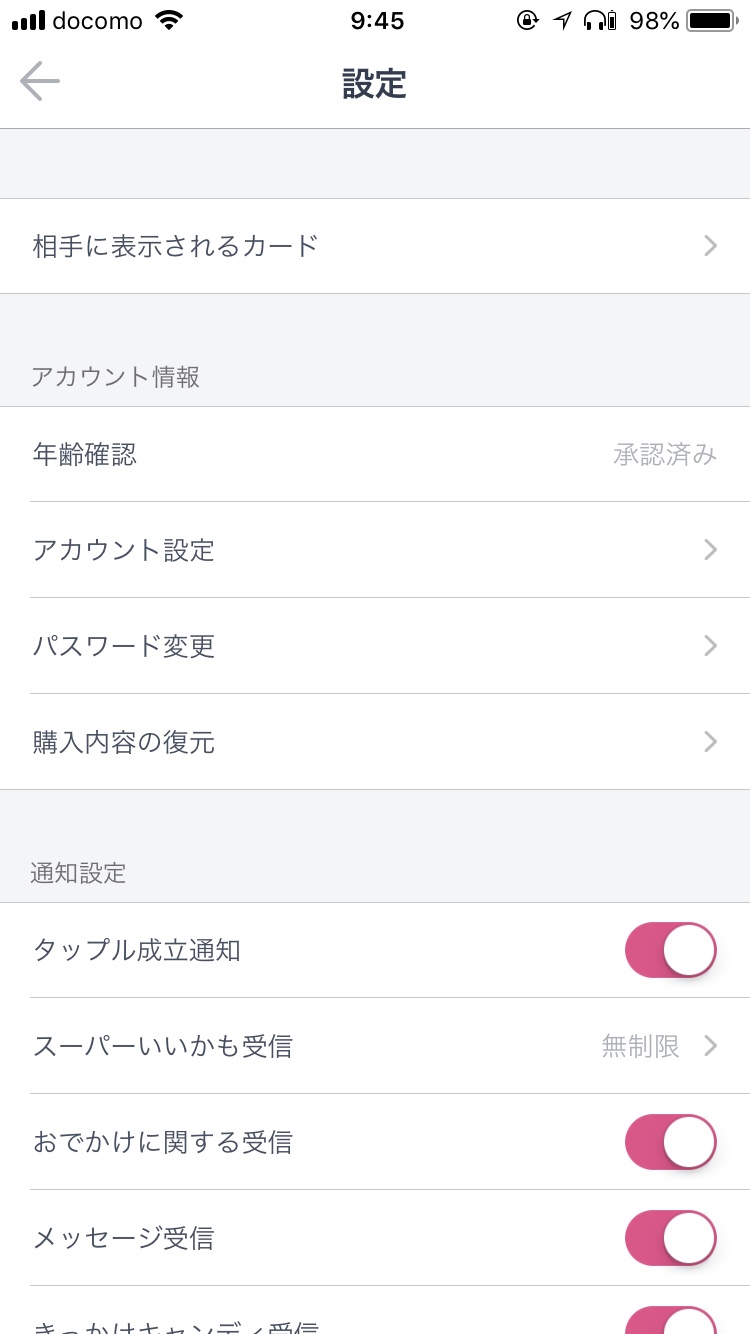750x1334 pixels.
Task: Toggle メッセージ受信 notifications
Action: coord(671,1238)
